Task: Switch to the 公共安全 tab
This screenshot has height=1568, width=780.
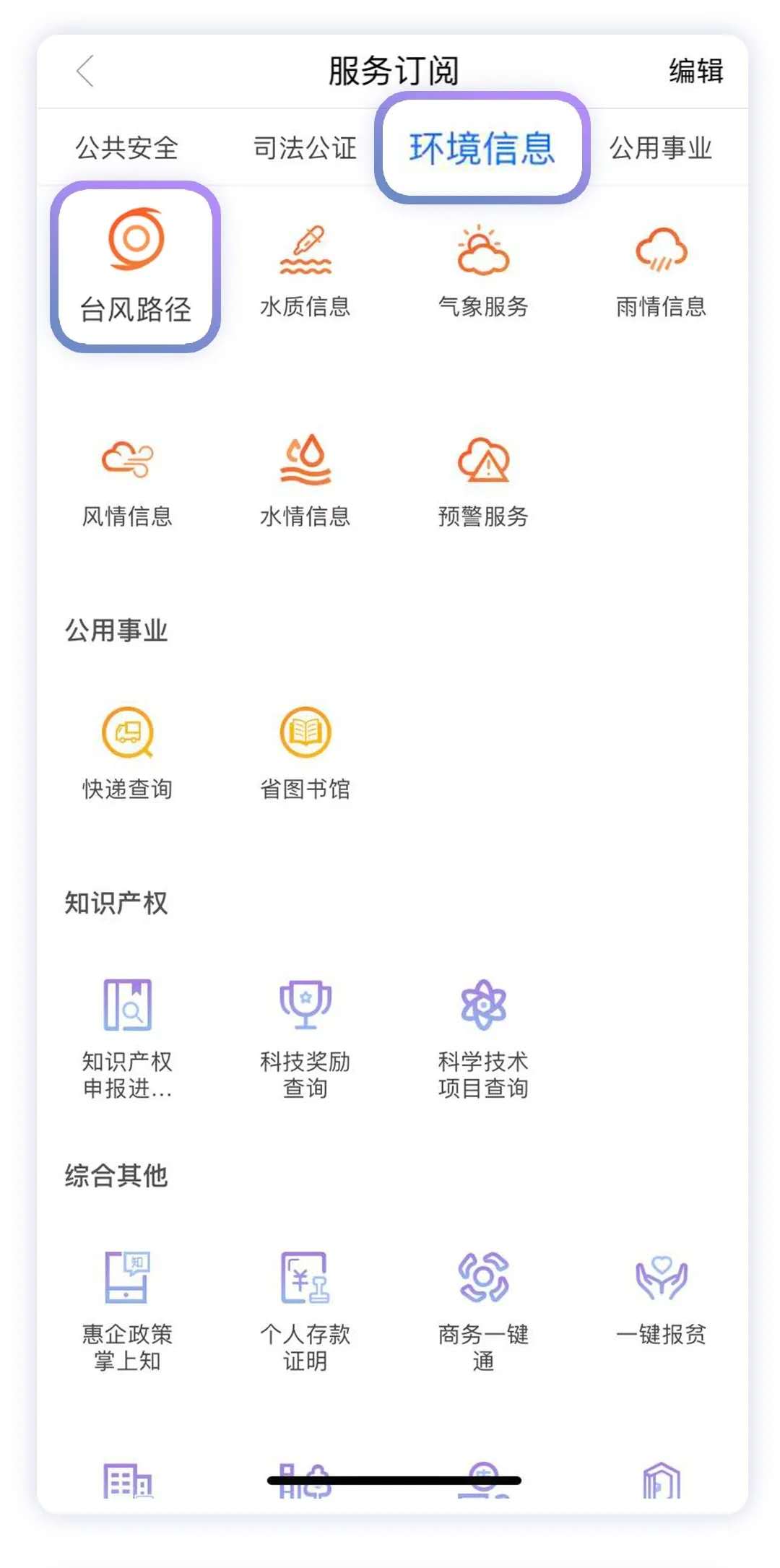Action: coord(126,148)
